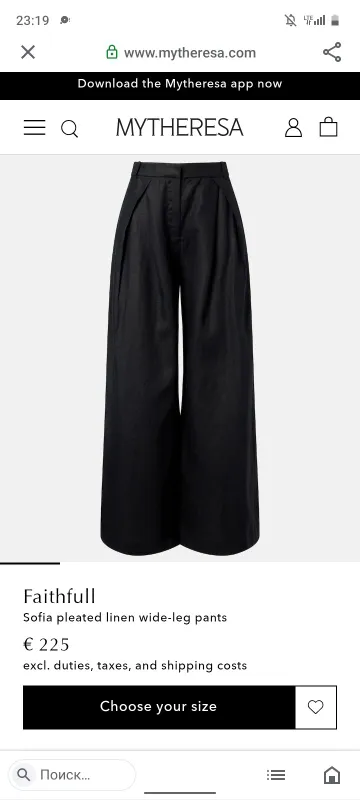360x800 pixels.
Task: Go to Mytheresa homepage via logo
Action: click(179, 128)
